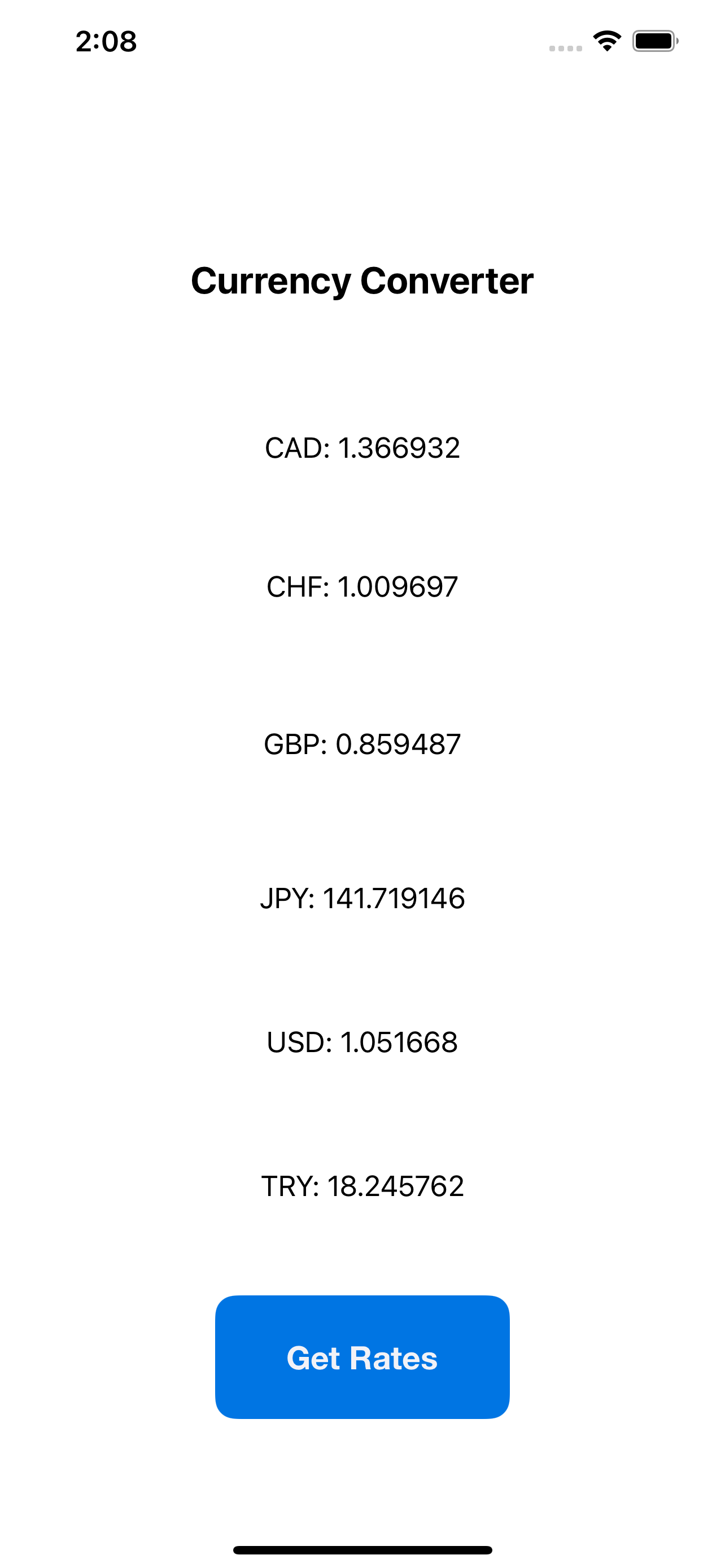The image size is (725, 1568).
Task: Tap the CAD rate value 1.366932
Action: tap(399, 449)
